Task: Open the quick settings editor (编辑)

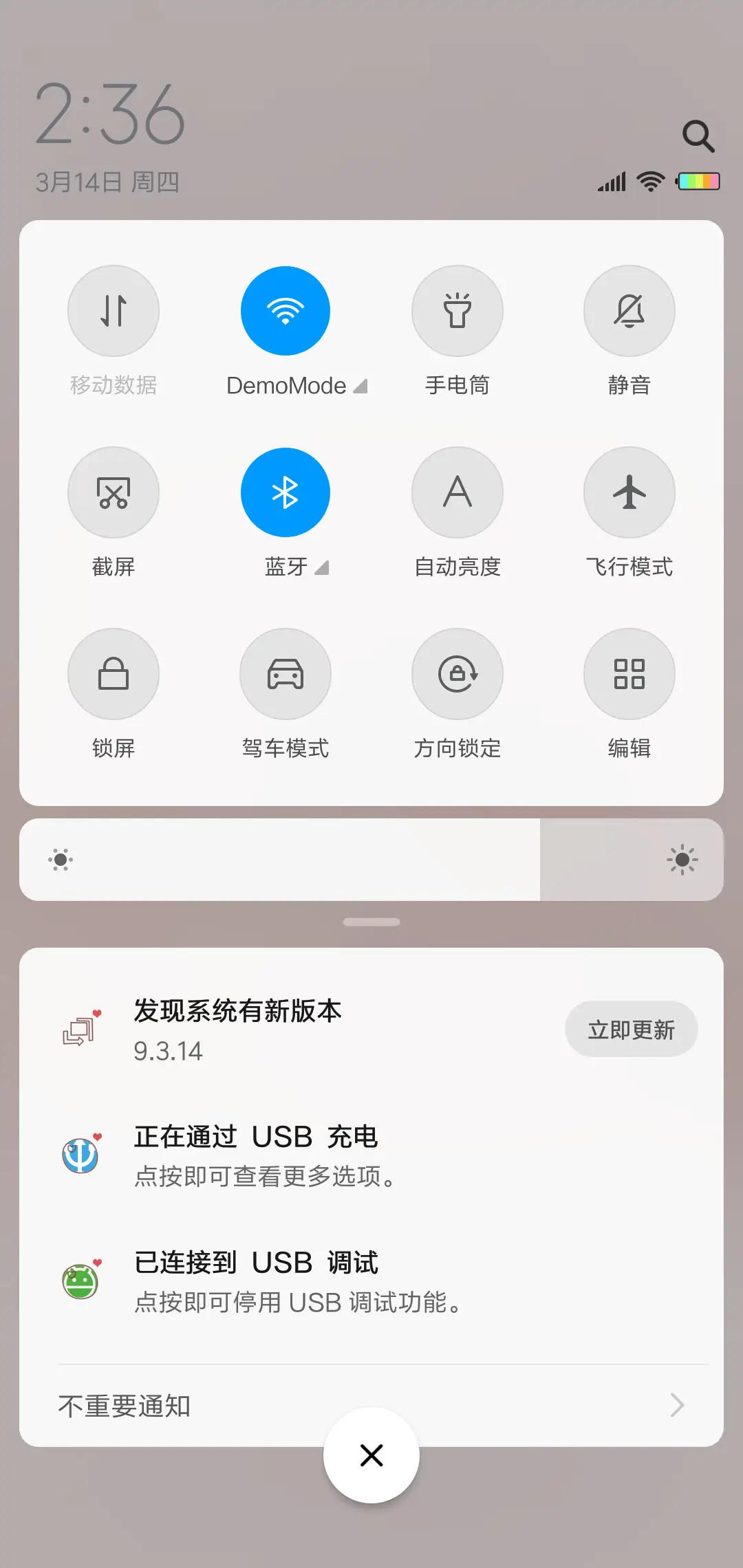Action: click(629, 674)
